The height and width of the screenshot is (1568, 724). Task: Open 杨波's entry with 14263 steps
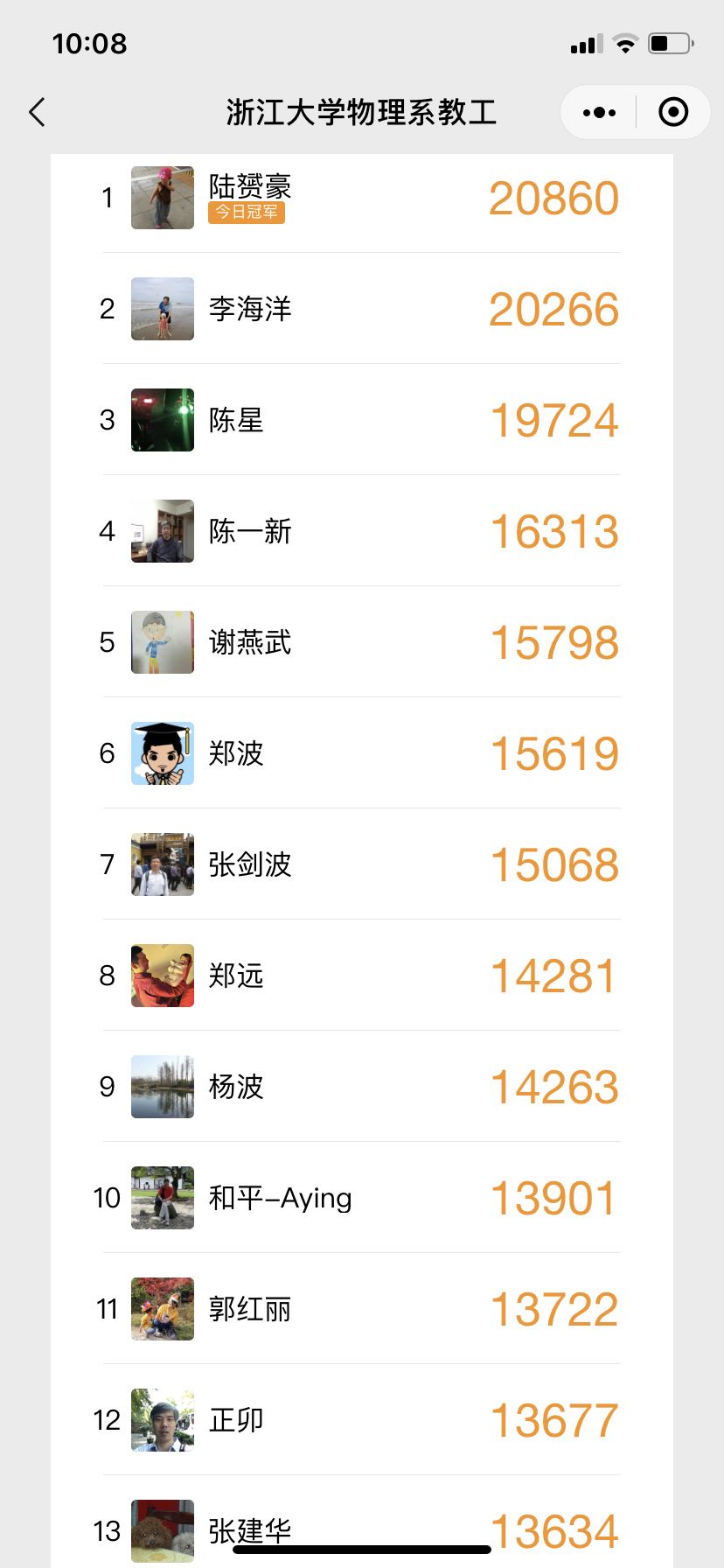coord(361,1087)
